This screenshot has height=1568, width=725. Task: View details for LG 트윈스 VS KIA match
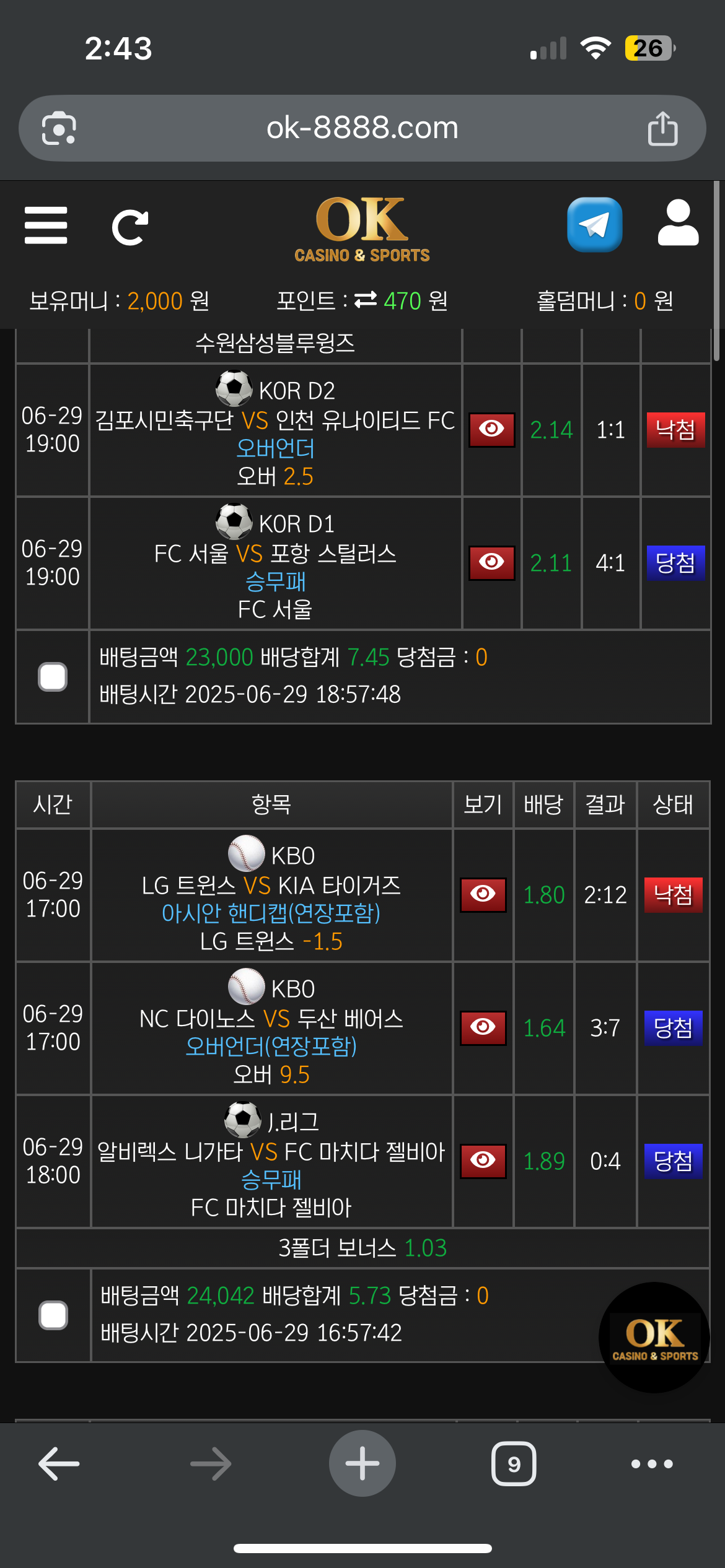pos(483,895)
